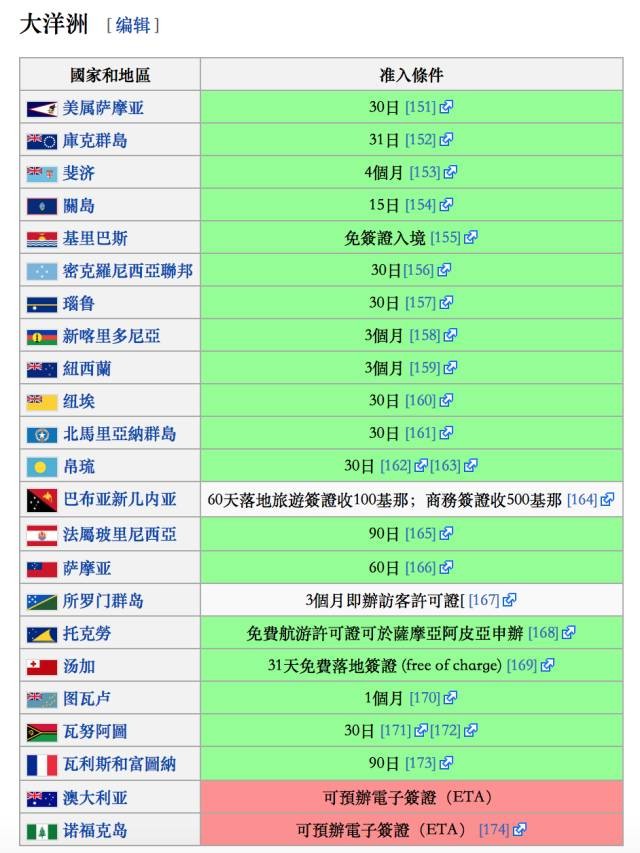Viewport: 640px width, 853px height.
Task: Go to the 紐西蘭 article
Action: click(87, 369)
